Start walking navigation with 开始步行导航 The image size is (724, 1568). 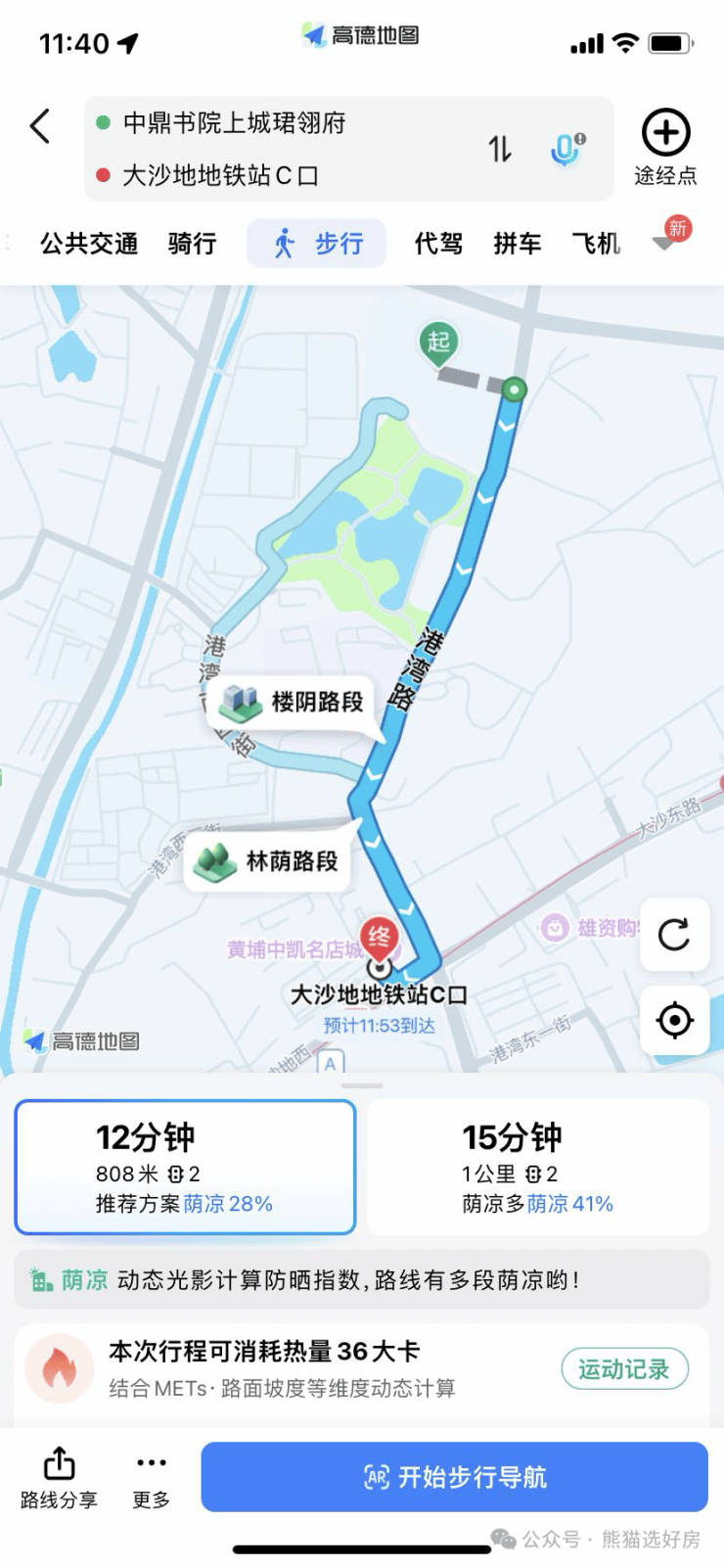pyautogui.click(x=454, y=1477)
